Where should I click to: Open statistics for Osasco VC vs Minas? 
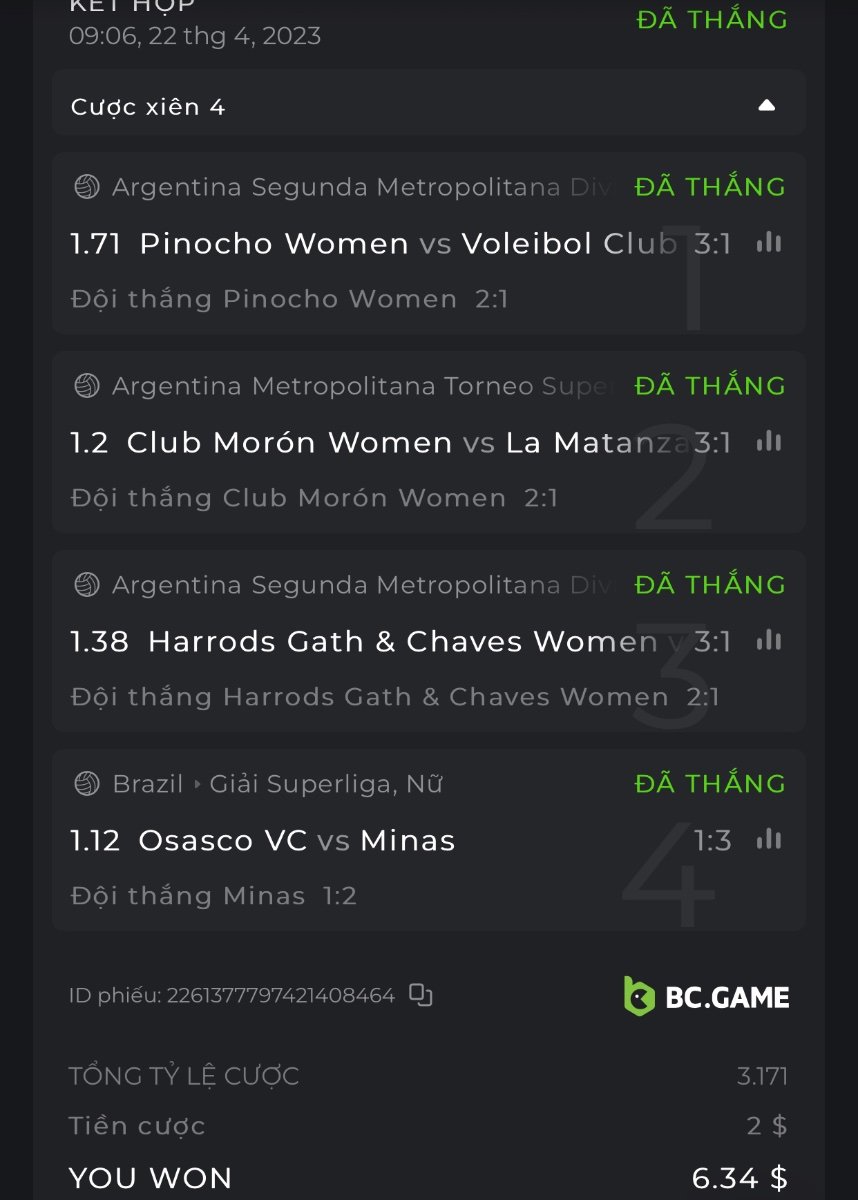[x=768, y=840]
